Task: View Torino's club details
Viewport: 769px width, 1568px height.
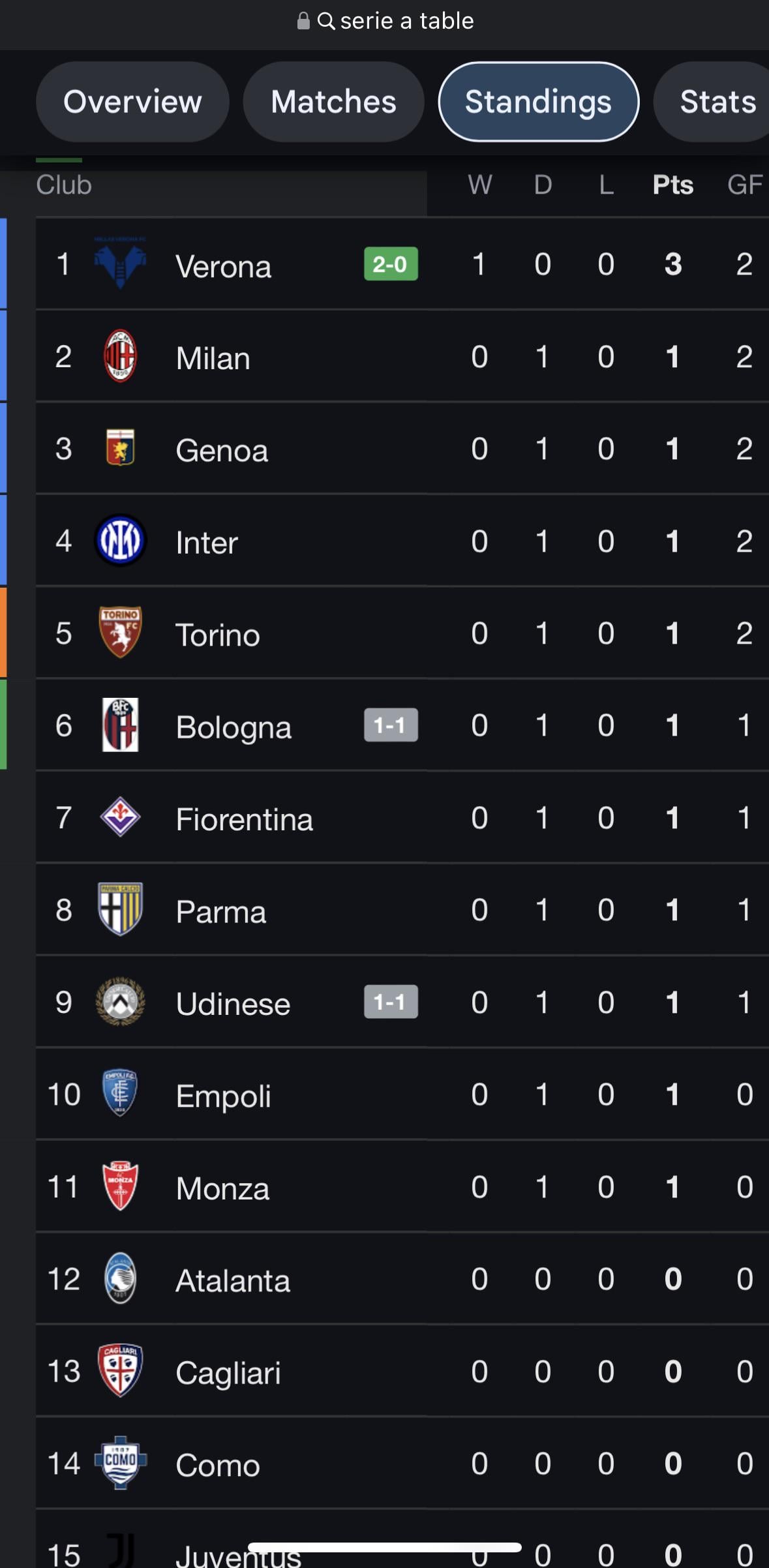Action: 402,633
